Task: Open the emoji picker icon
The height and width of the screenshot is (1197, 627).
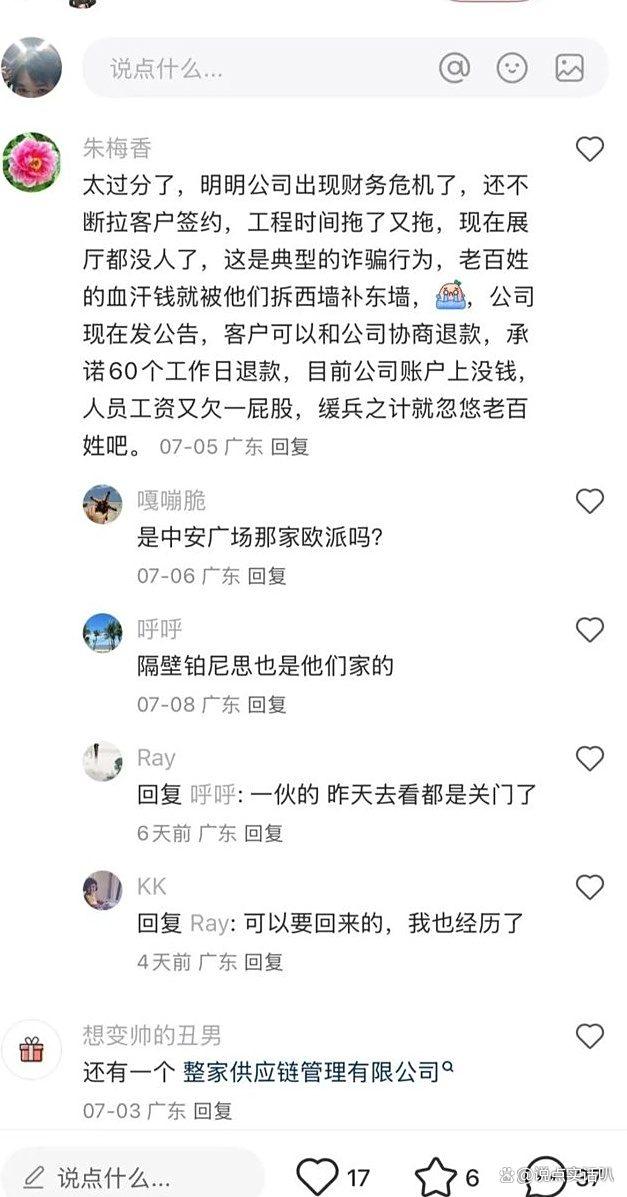Action: (512, 68)
